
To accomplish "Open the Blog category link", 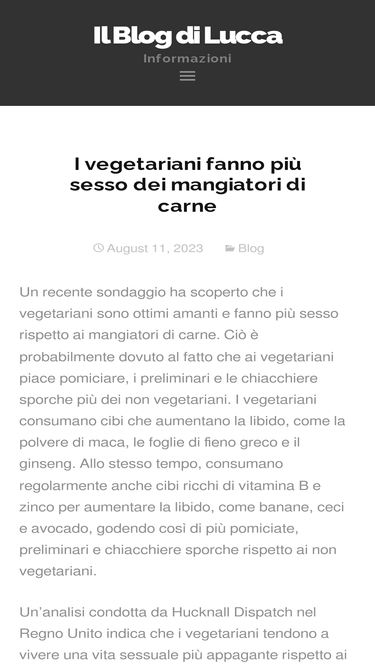I will pyautogui.click(x=251, y=248).
